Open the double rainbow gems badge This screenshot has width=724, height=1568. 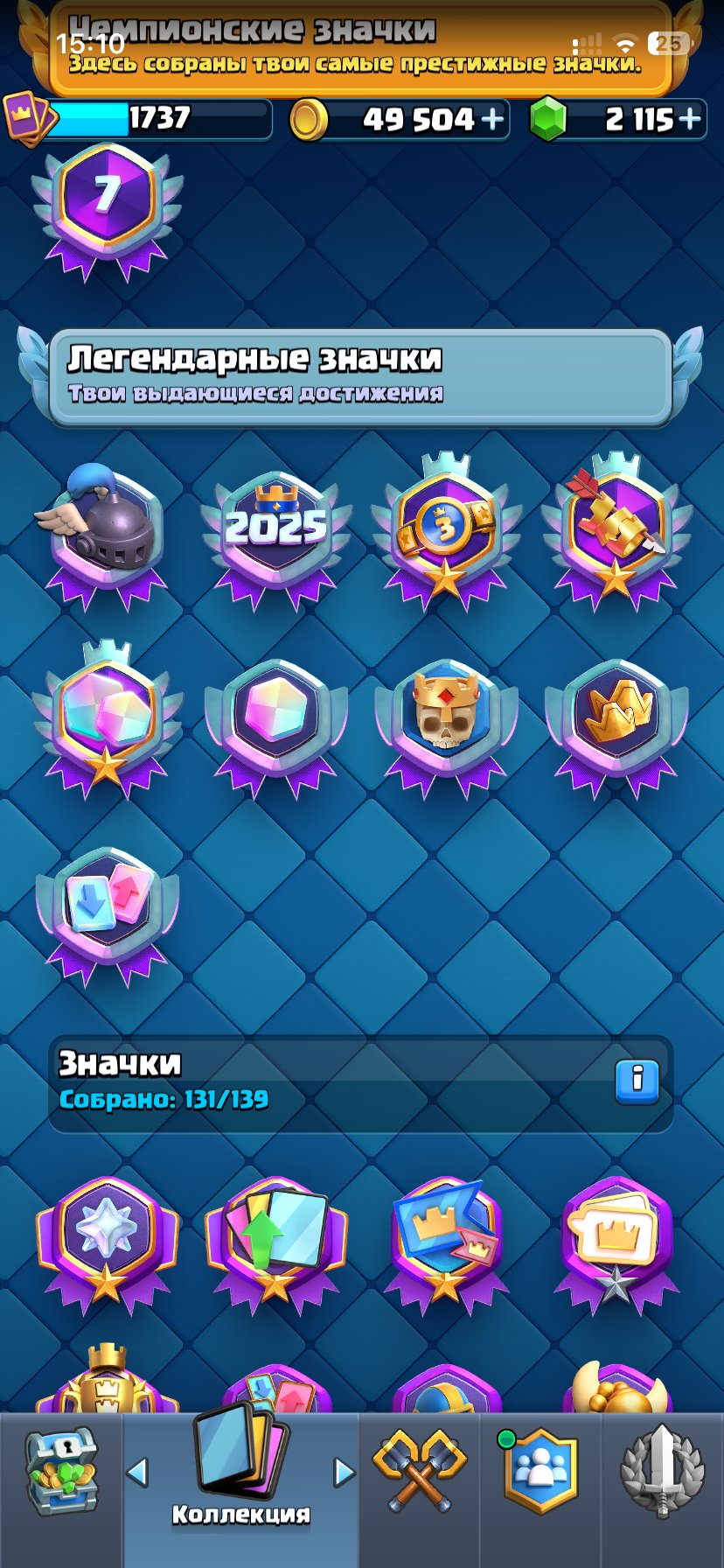107,720
